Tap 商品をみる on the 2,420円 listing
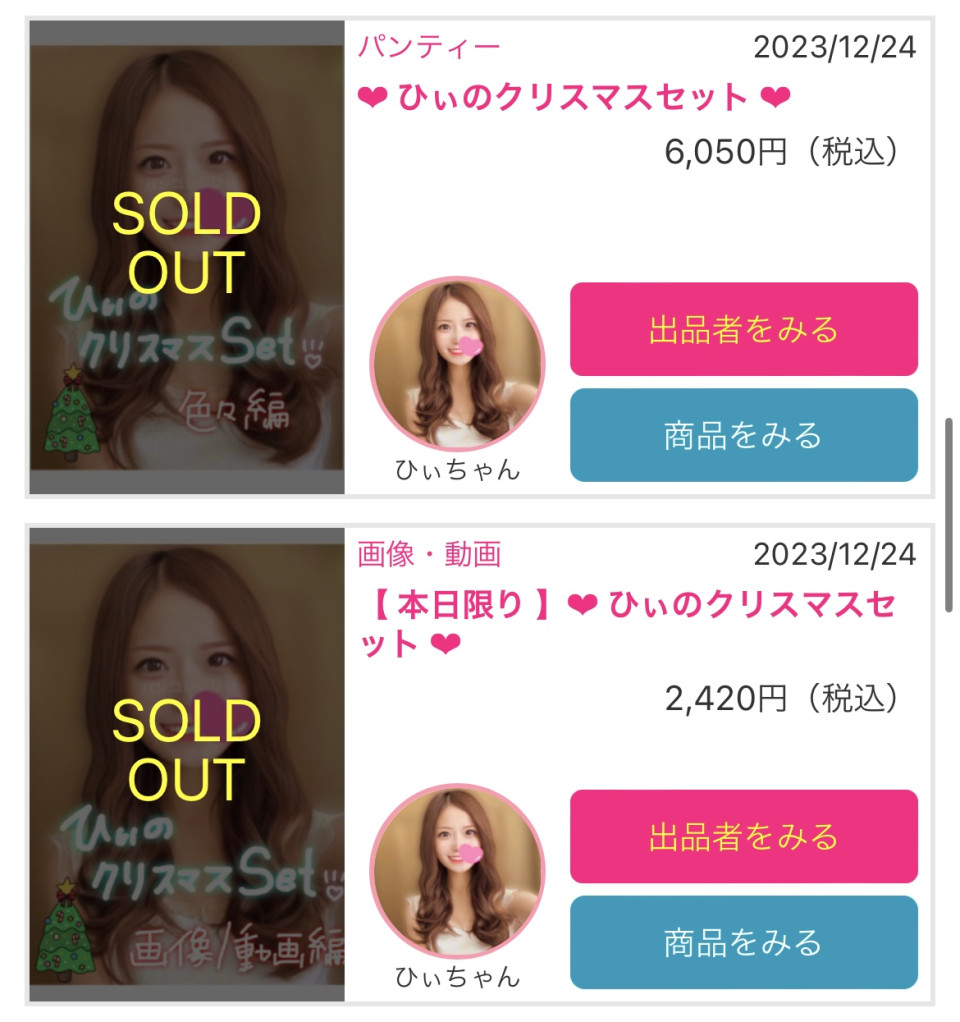960x1022 pixels. click(743, 942)
